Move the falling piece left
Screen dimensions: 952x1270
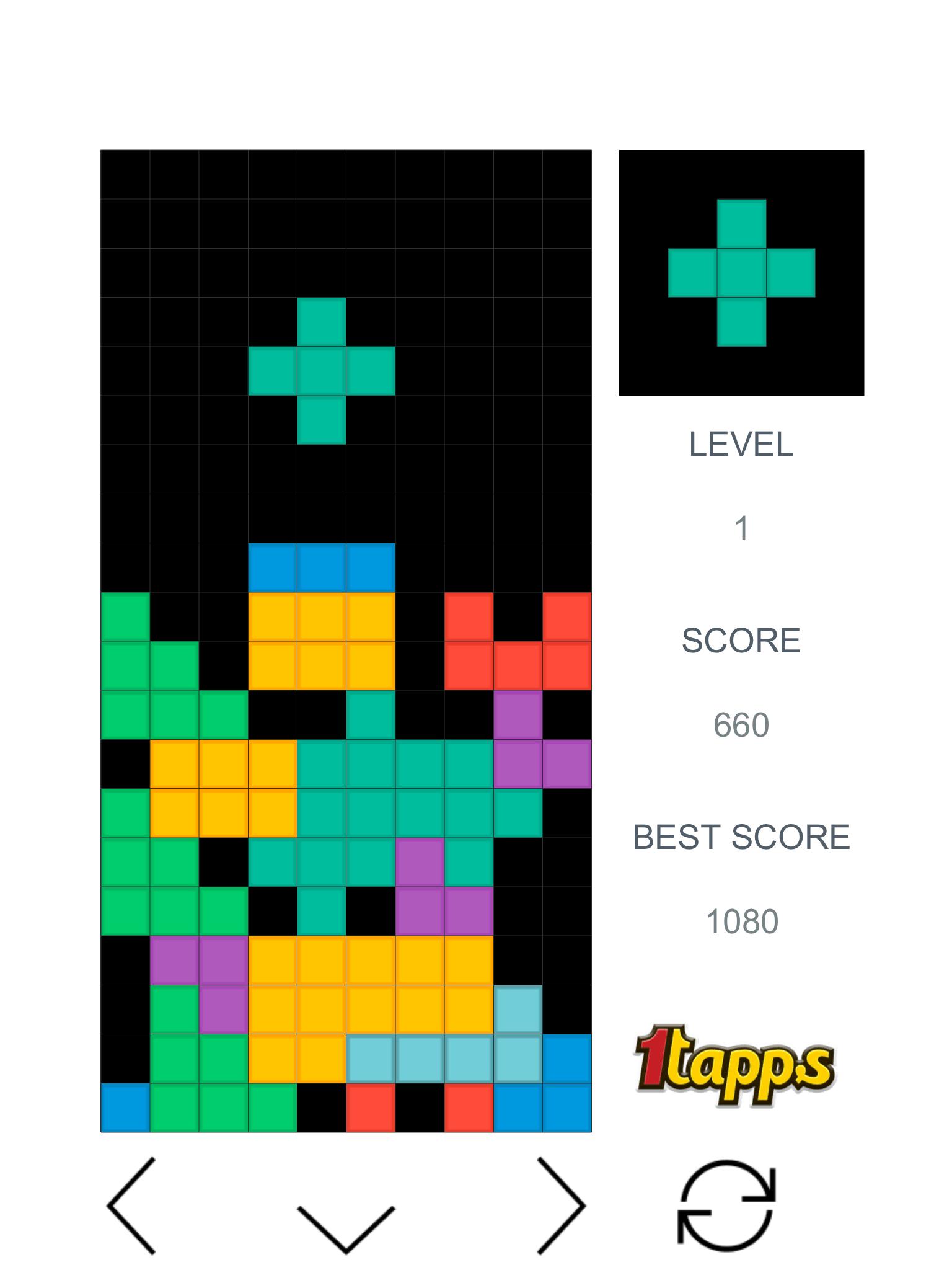tap(131, 1205)
